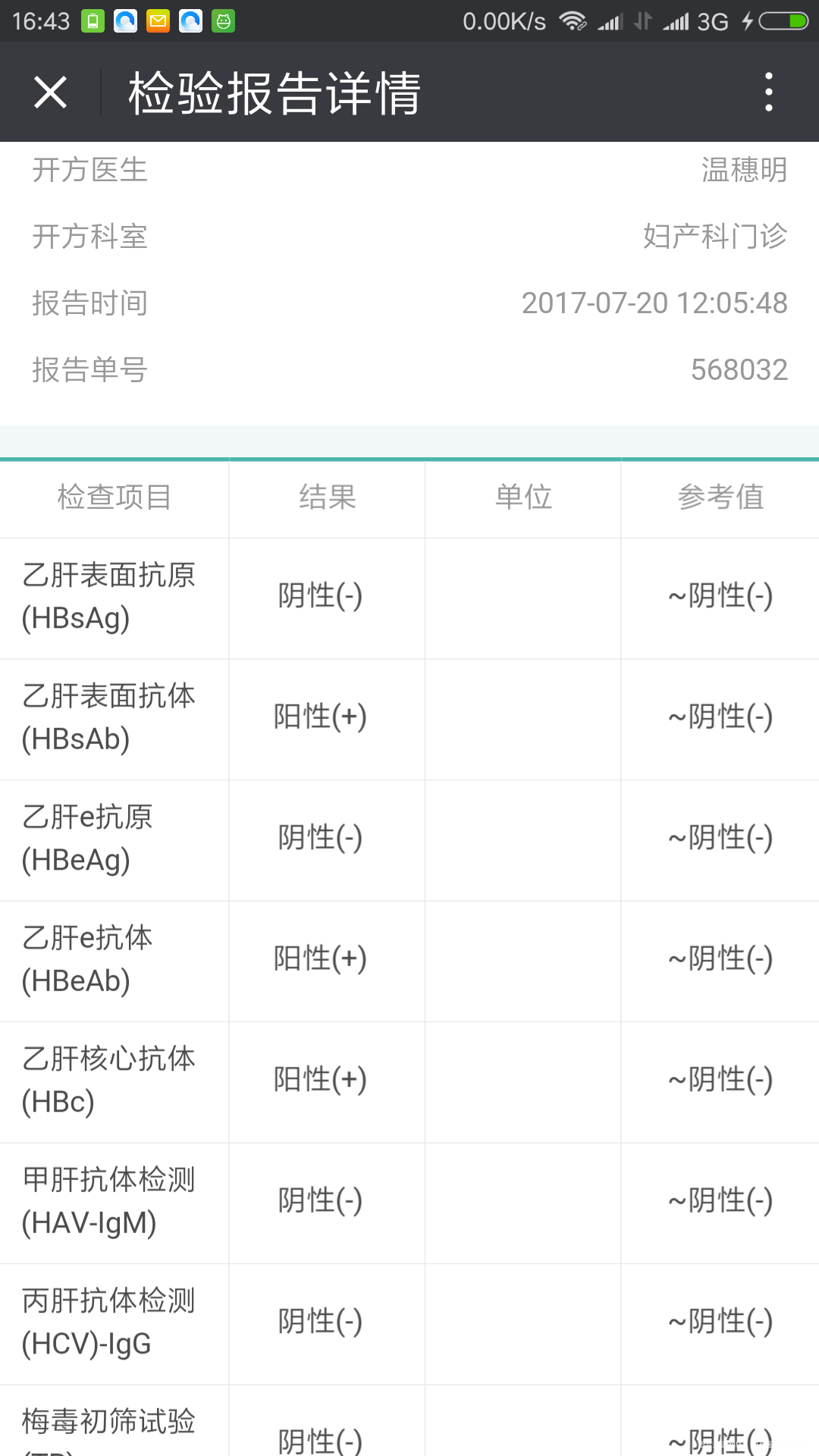This screenshot has height=1456, width=819.
Task: Select the 结果 column header
Action: [x=326, y=498]
